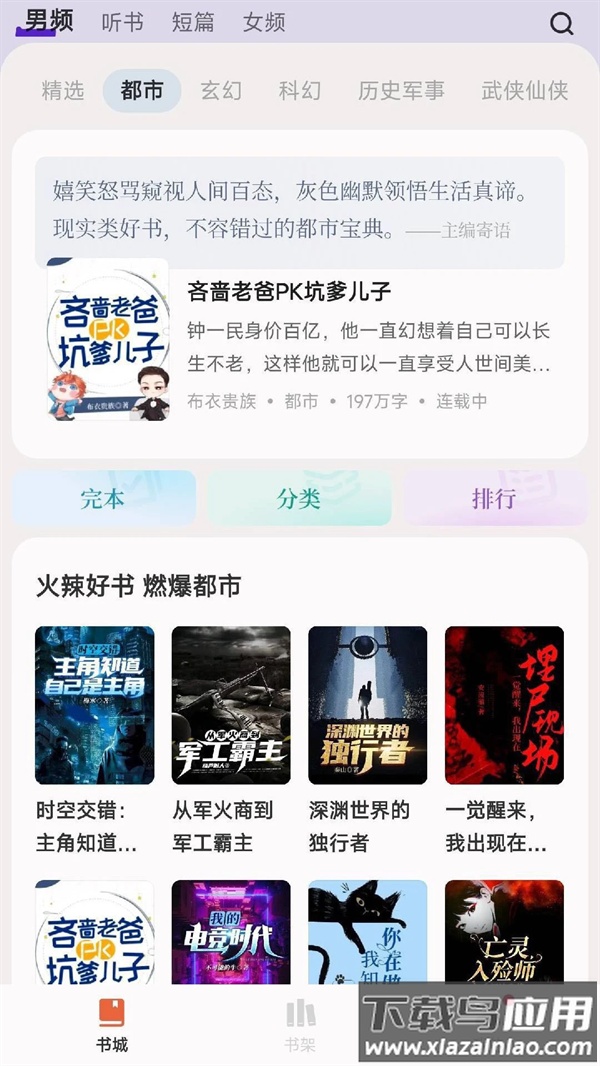600x1066 pixels.
Task: Open book 从军火商到军工霸主
Action: [x=231, y=705]
